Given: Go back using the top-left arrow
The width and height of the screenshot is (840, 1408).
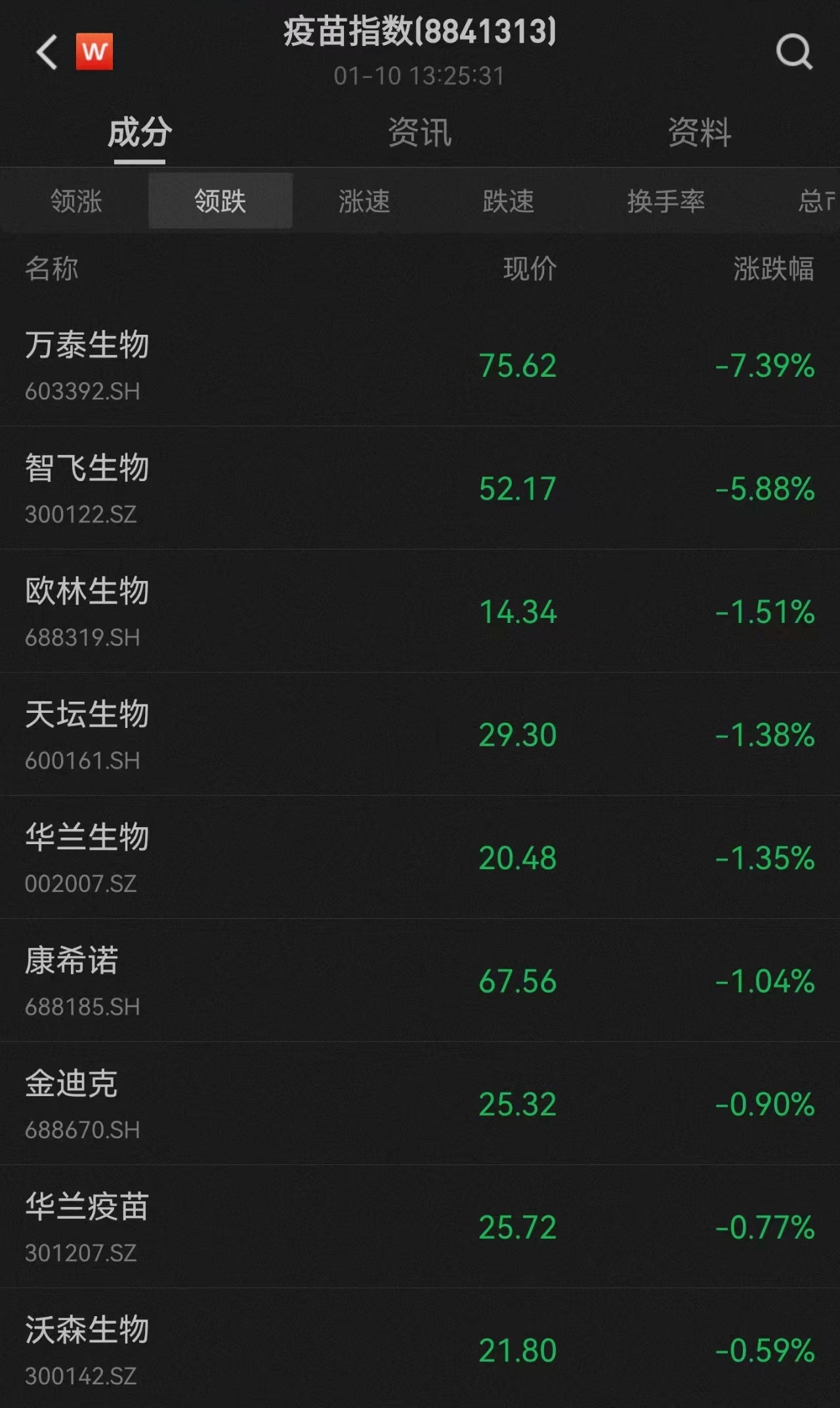Looking at the screenshot, I should pyautogui.click(x=47, y=52).
